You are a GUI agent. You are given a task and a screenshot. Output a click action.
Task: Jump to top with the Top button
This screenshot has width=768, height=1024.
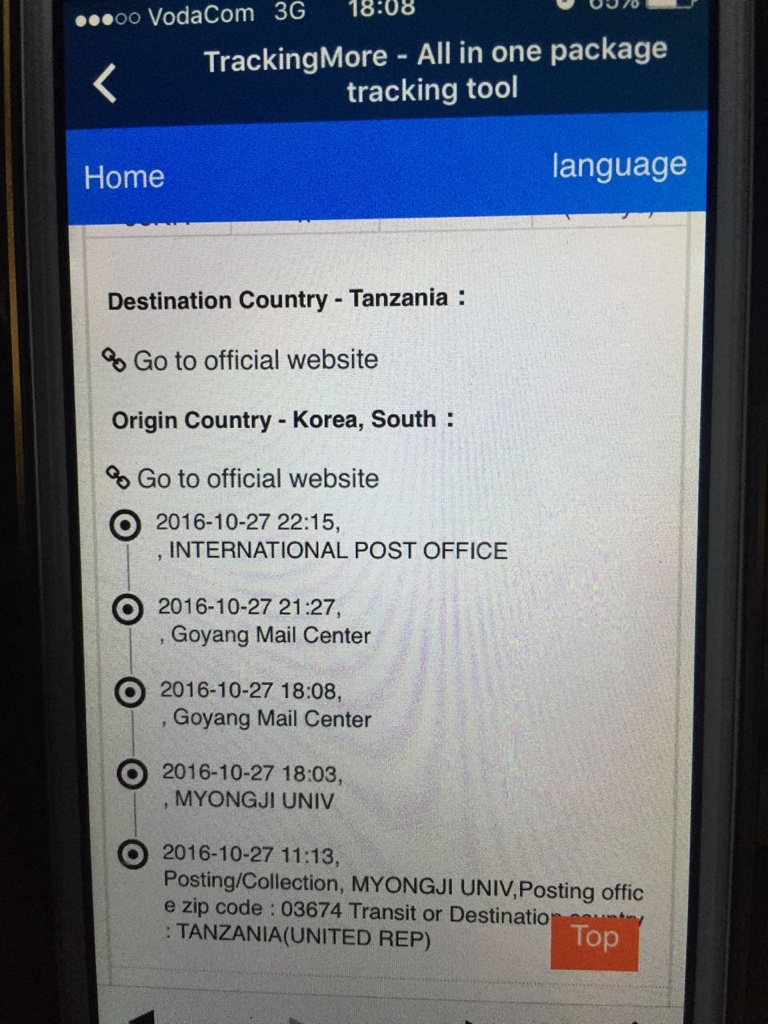pyautogui.click(x=594, y=937)
